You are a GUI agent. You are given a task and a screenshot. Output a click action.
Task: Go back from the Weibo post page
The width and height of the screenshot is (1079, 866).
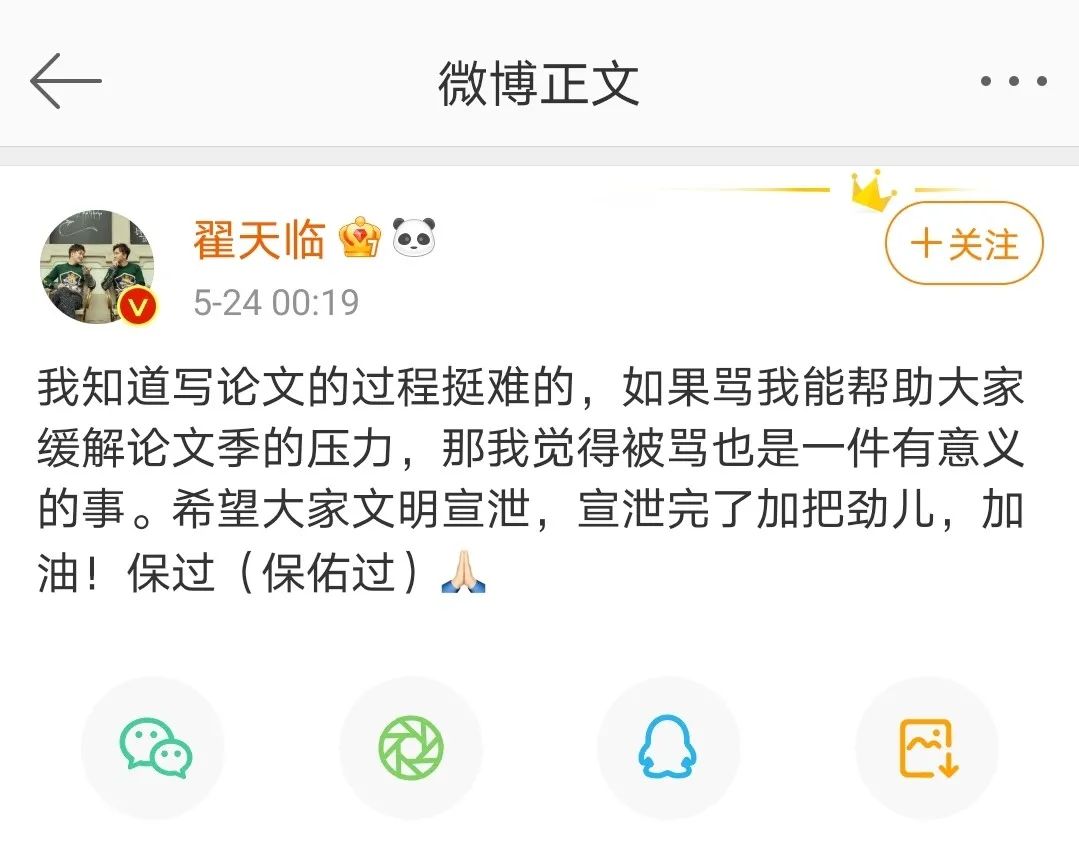click(66, 82)
